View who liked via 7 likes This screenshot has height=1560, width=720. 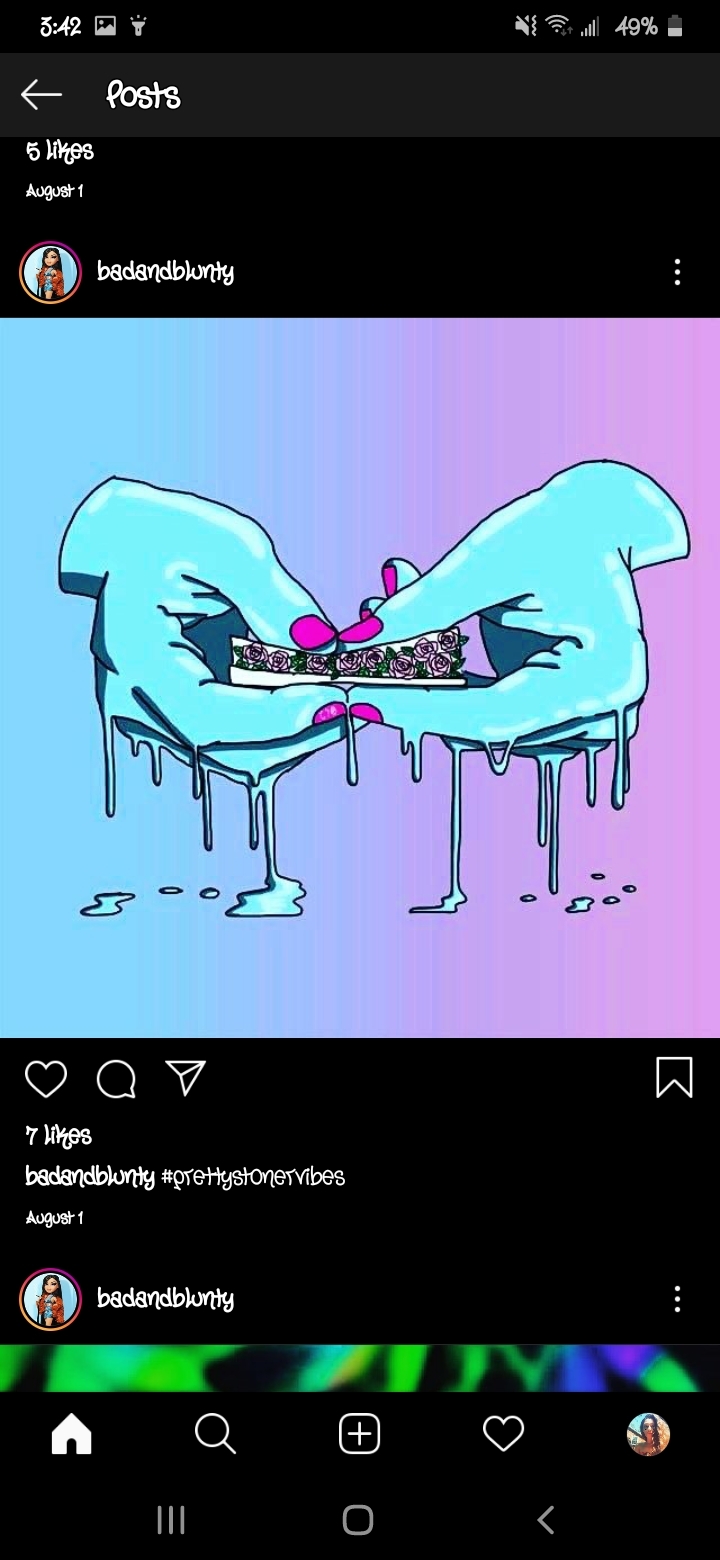58,1136
